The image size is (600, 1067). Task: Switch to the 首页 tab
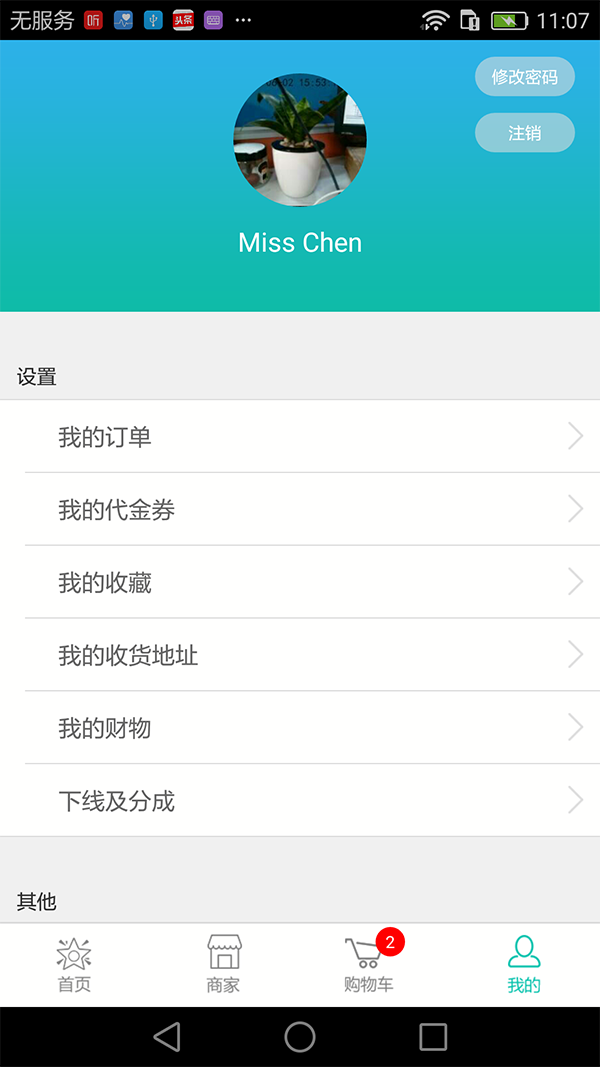click(74, 965)
